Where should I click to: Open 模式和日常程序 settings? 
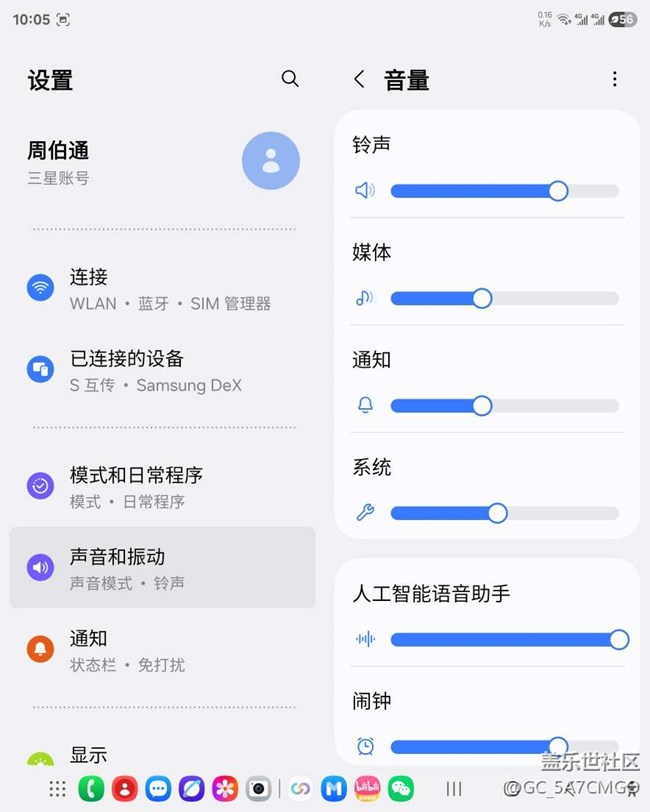point(163,487)
